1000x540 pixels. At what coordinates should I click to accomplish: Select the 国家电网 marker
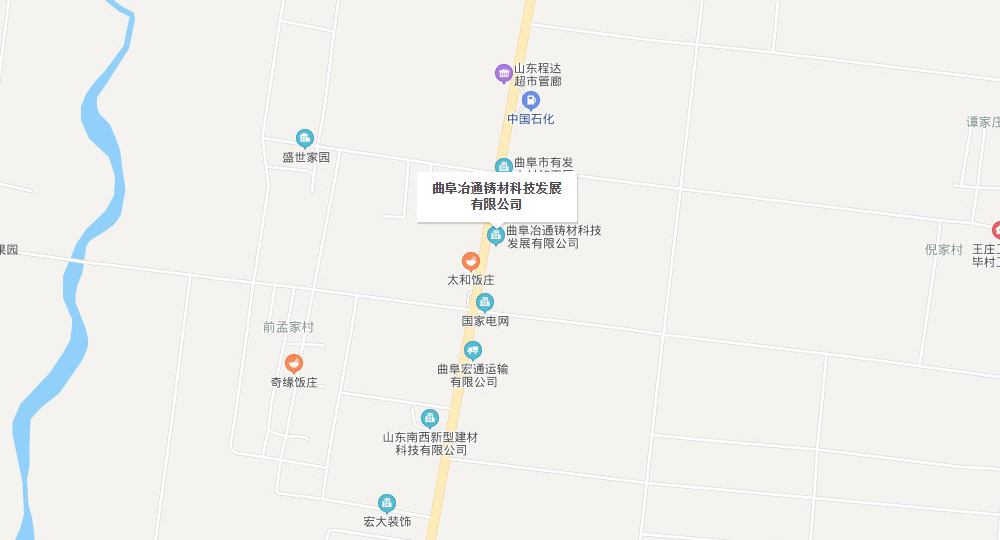coord(485,302)
